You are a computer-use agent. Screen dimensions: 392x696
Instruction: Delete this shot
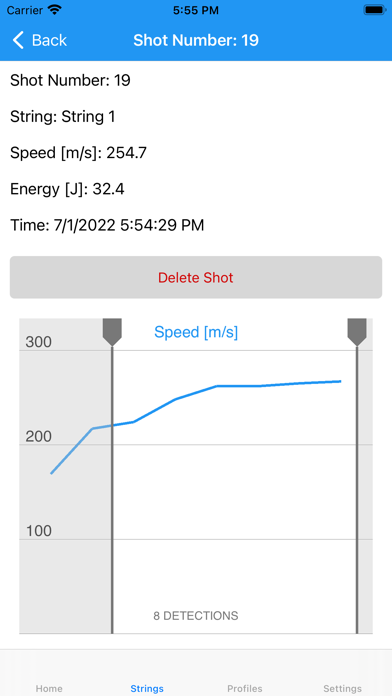(196, 277)
